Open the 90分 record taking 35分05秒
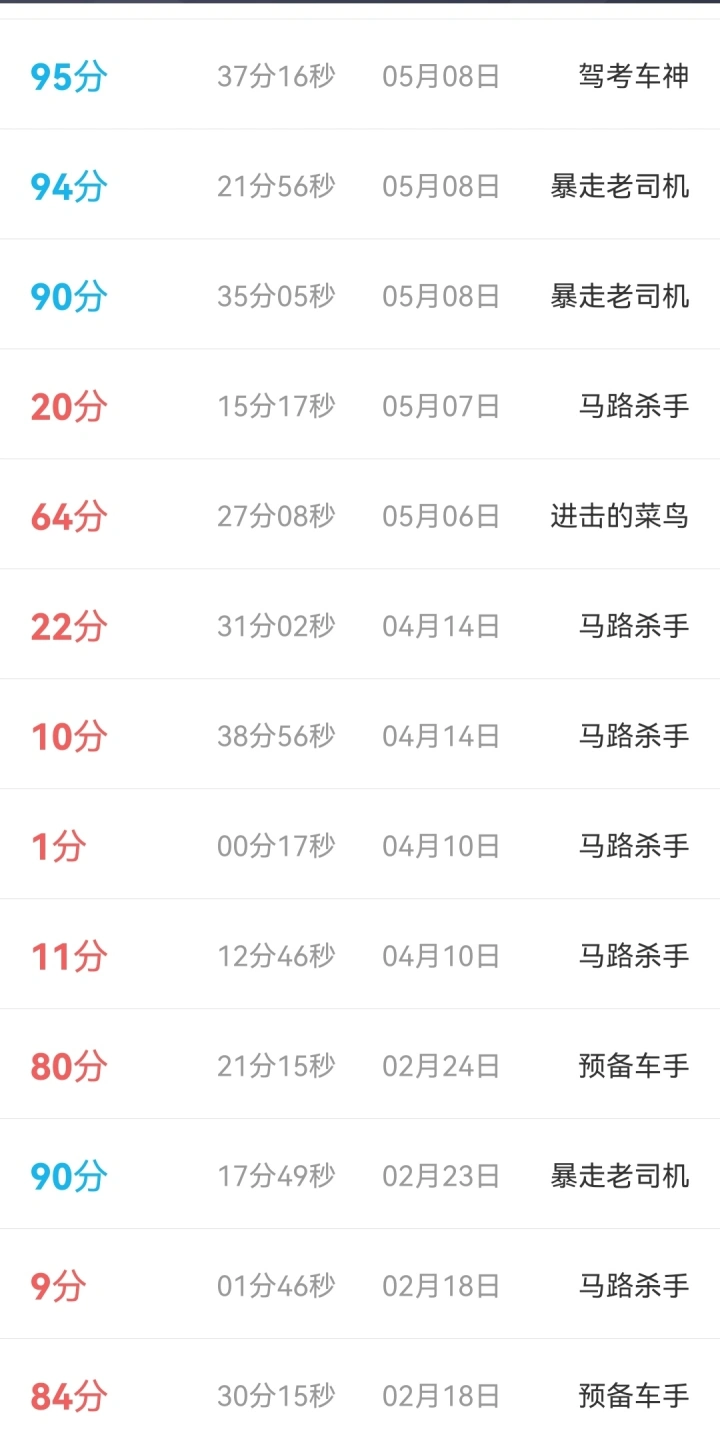The height and width of the screenshot is (1433, 720). (x=360, y=295)
